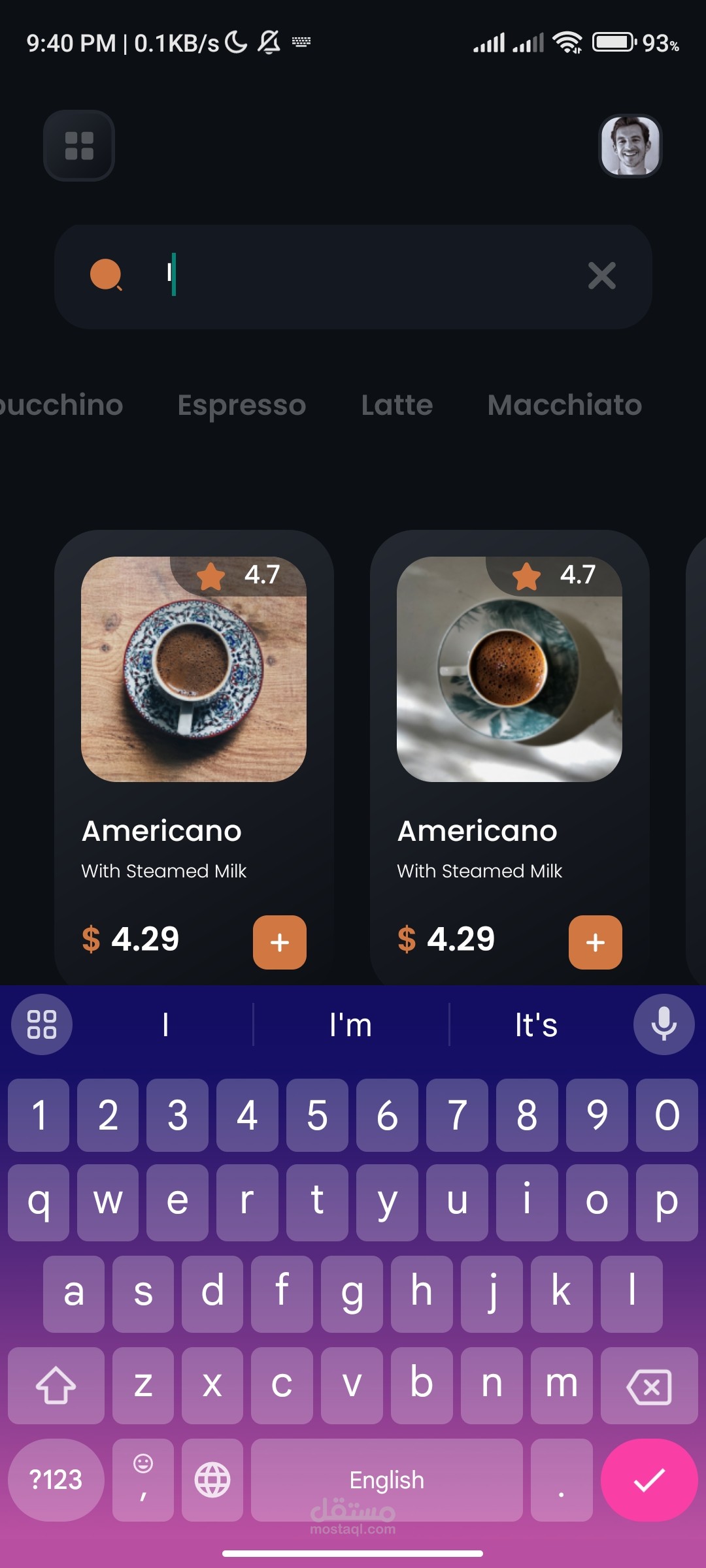The image size is (706, 1568).
Task: Open the Americano card with wooden table photo
Action: pyautogui.click(x=194, y=758)
